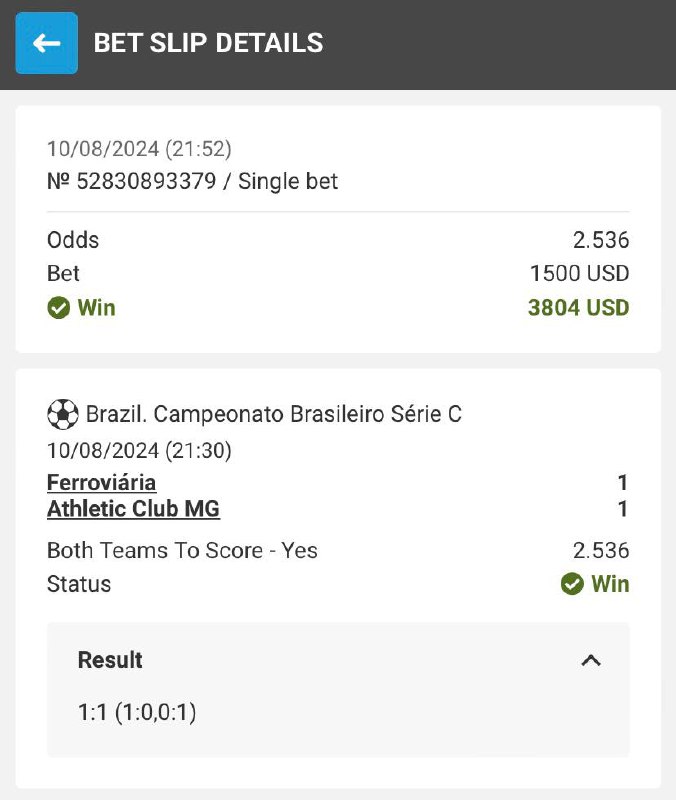The height and width of the screenshot is (800, 676).
Task: Go back from Bet Slip Details
Action: (46, 43)
